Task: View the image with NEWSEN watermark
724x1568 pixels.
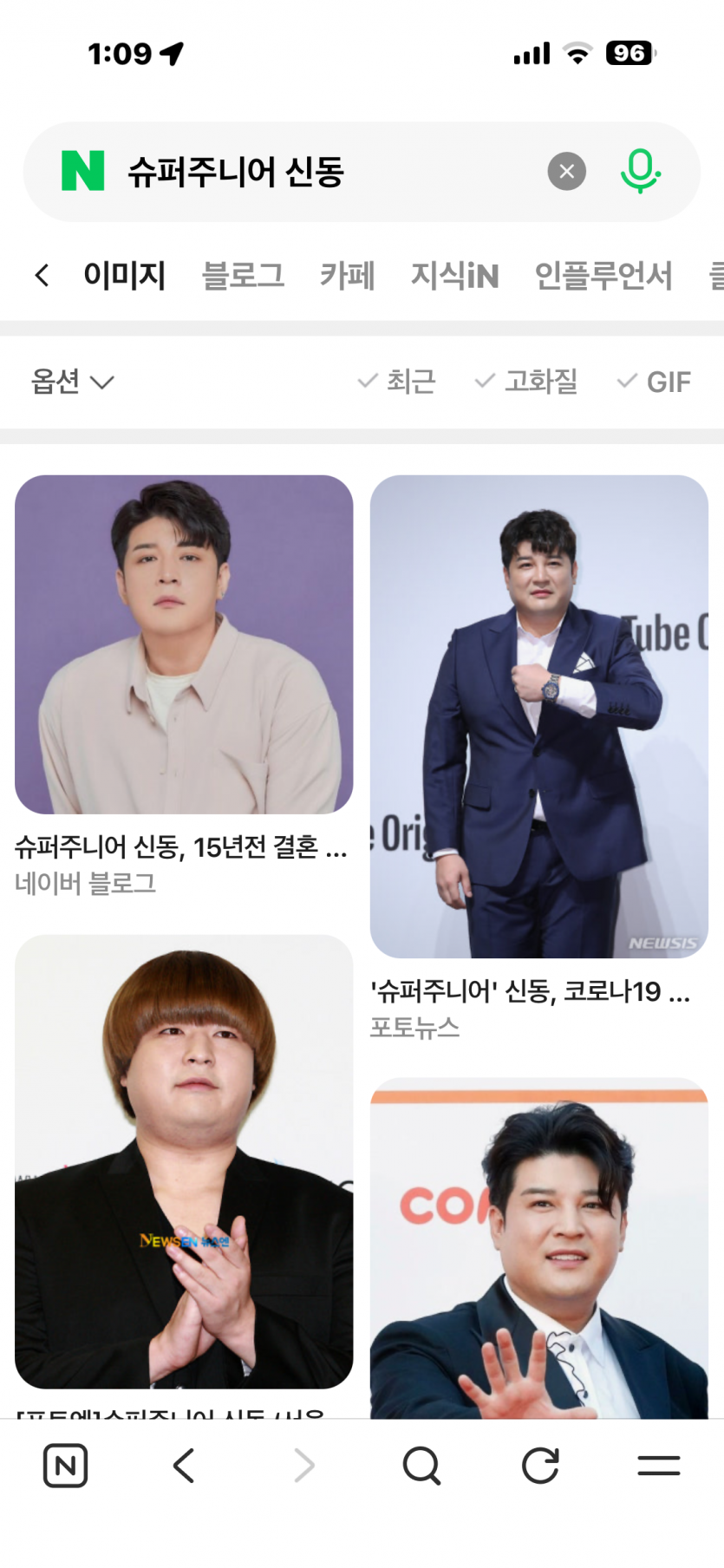Action: coord(184,1160)
